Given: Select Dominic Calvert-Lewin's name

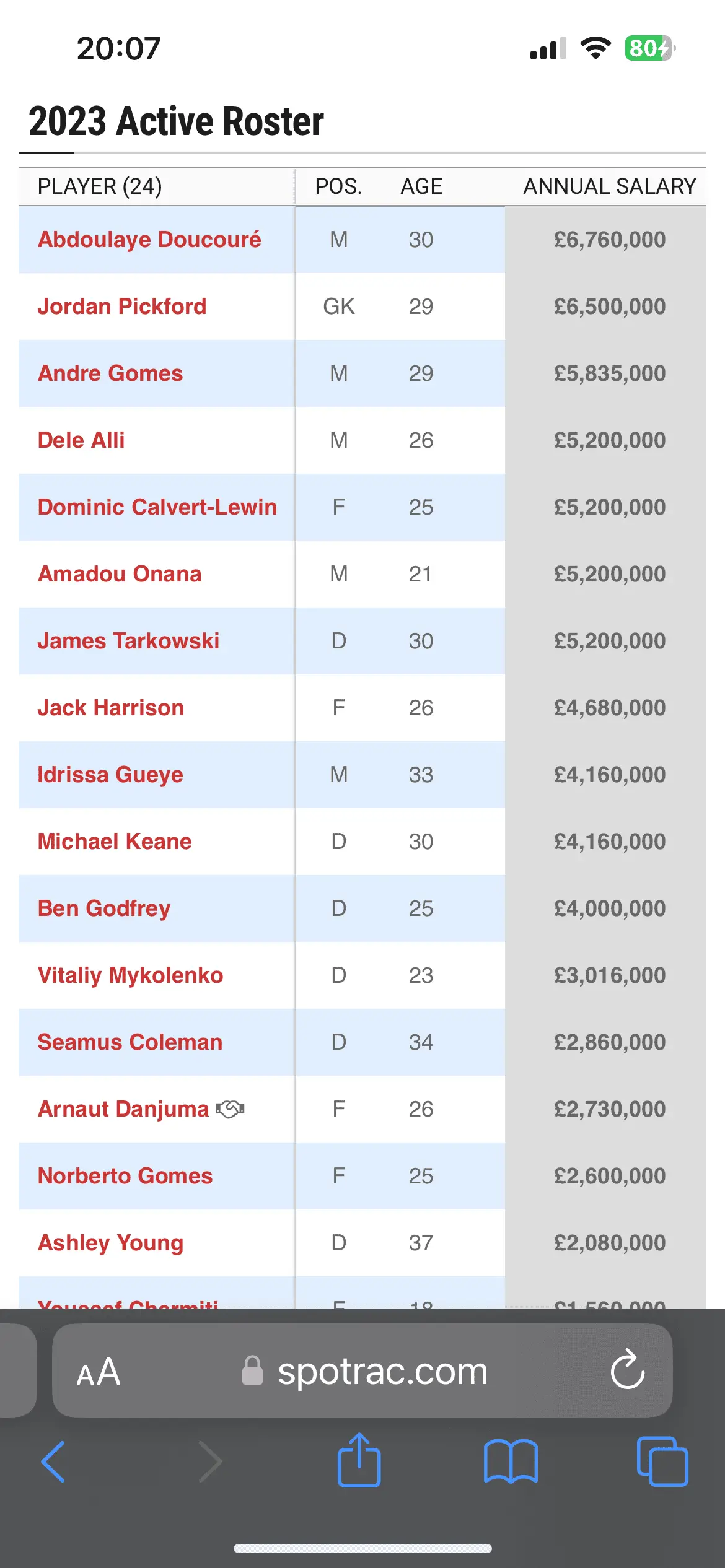Looking at the screenshot, I should [x=157, y=507].
